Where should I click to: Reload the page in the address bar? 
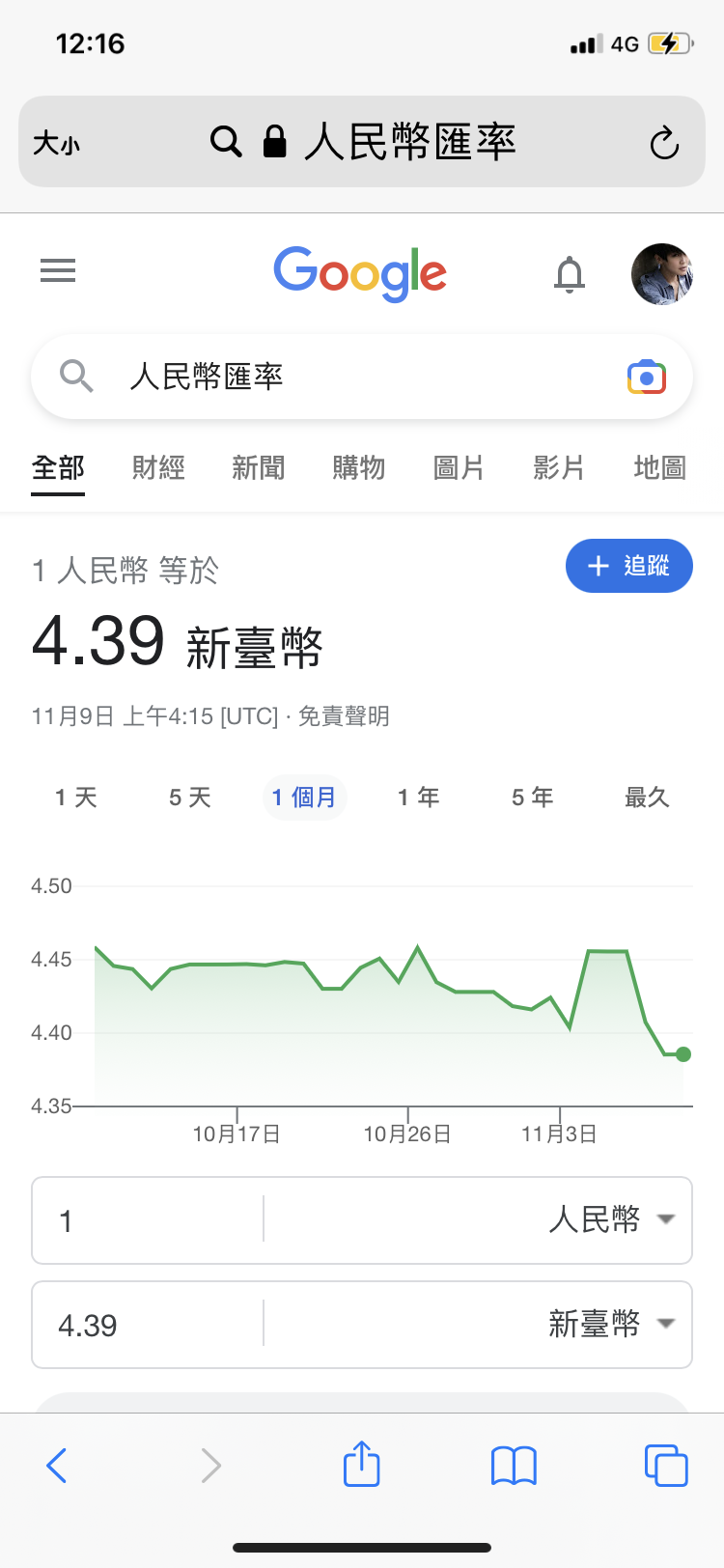pos(664,143)
